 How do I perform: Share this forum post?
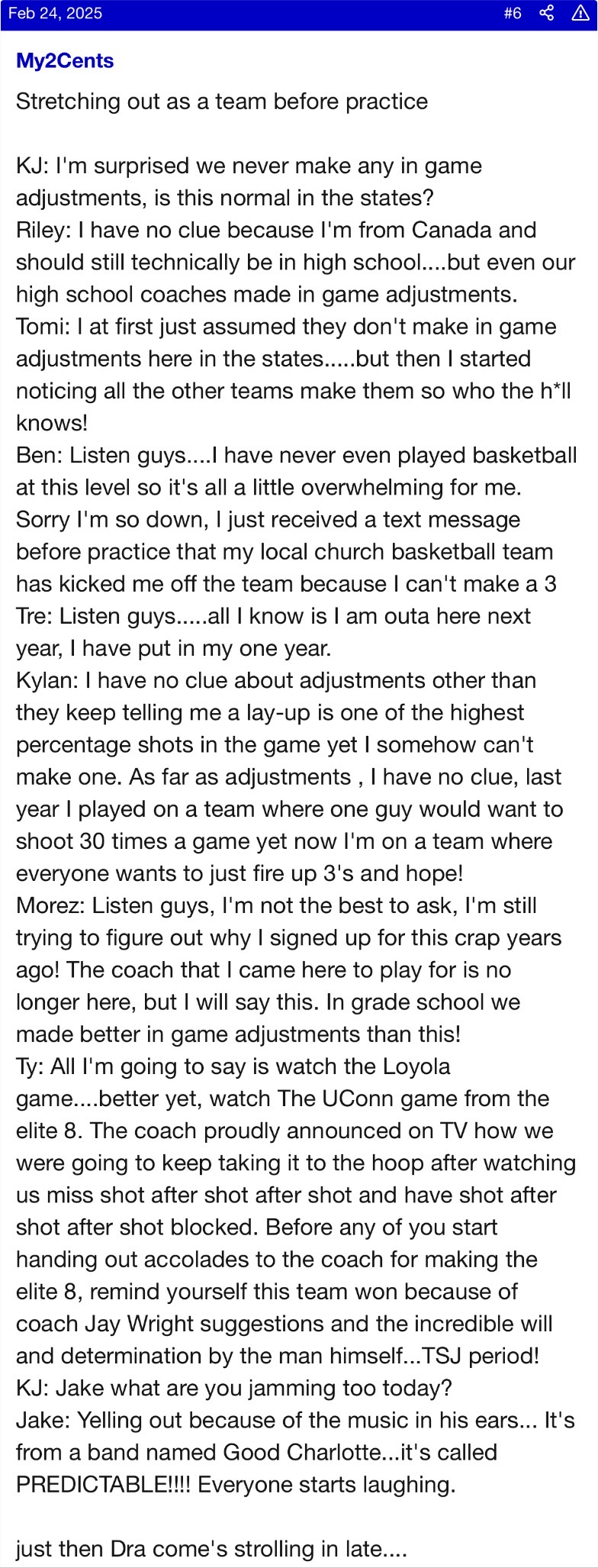point(547,13)
